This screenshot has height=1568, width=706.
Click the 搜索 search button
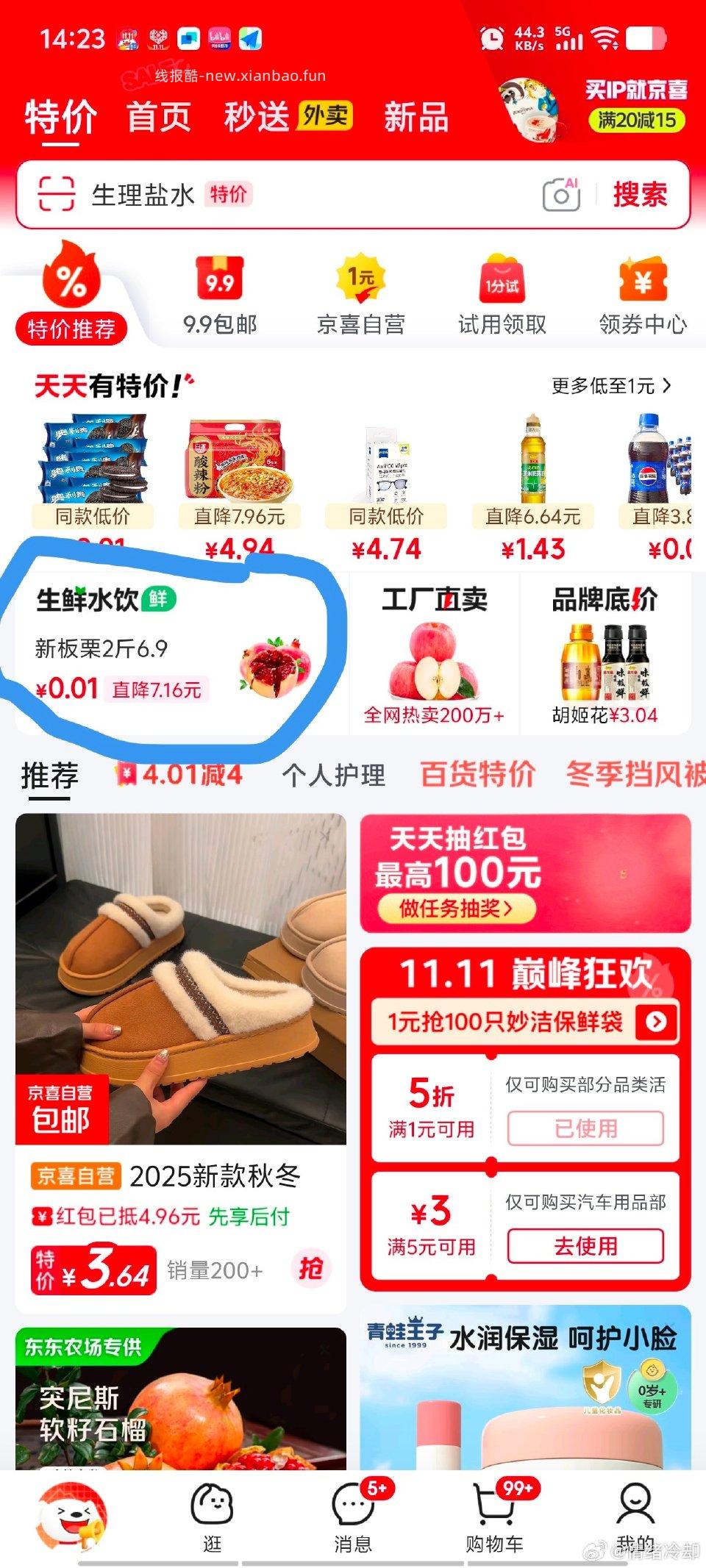coord(641,195)
